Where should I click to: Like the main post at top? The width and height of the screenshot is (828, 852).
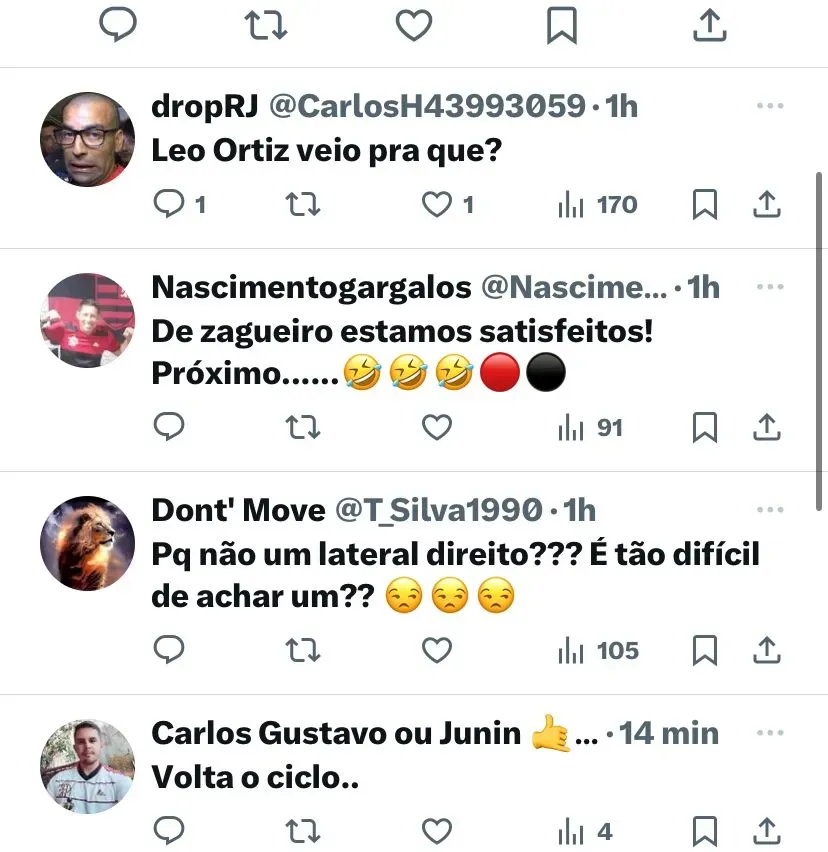413,26
